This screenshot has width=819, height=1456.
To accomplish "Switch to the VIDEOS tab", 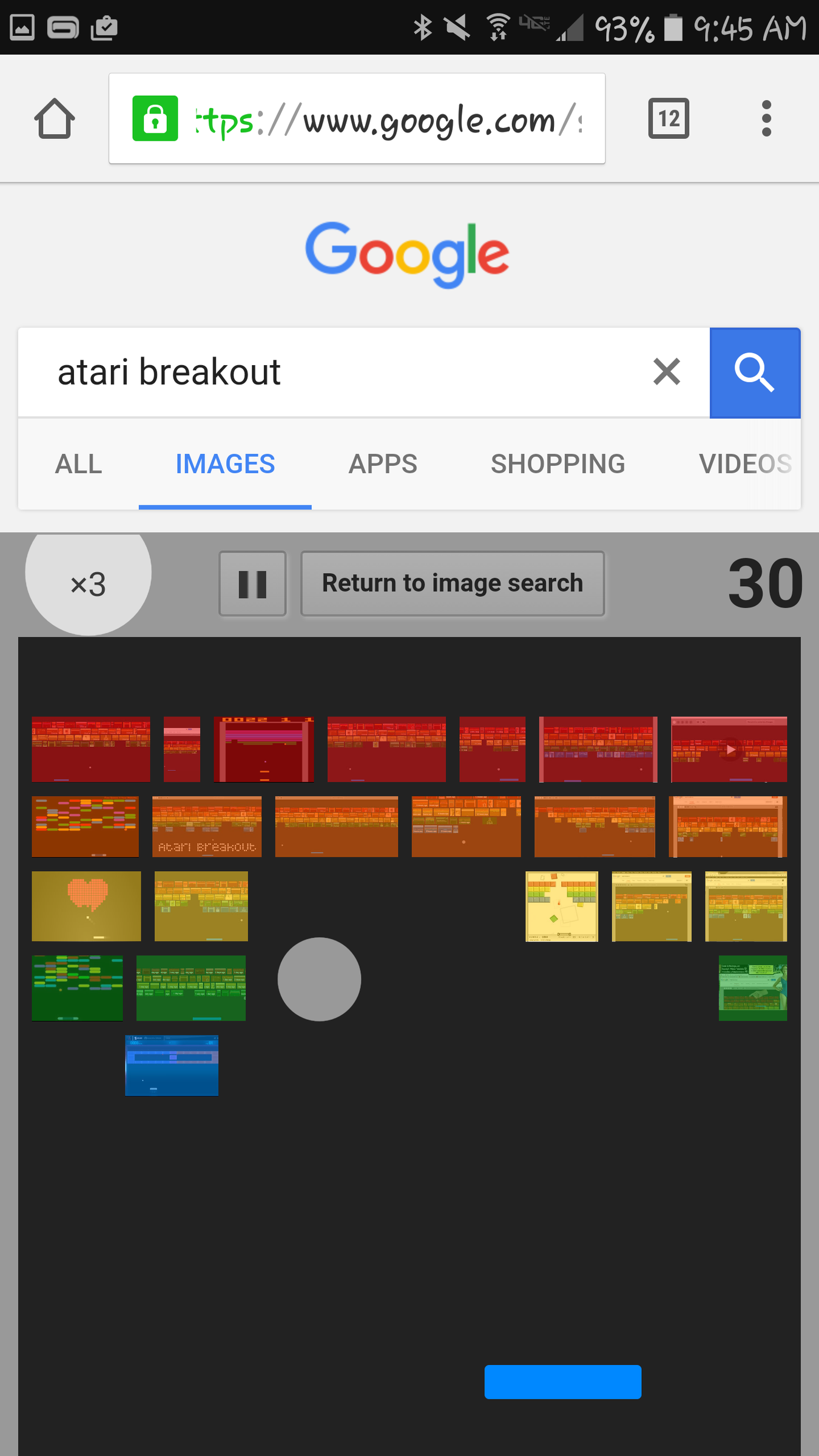I will pyautogui.click(x=745, y=464).
